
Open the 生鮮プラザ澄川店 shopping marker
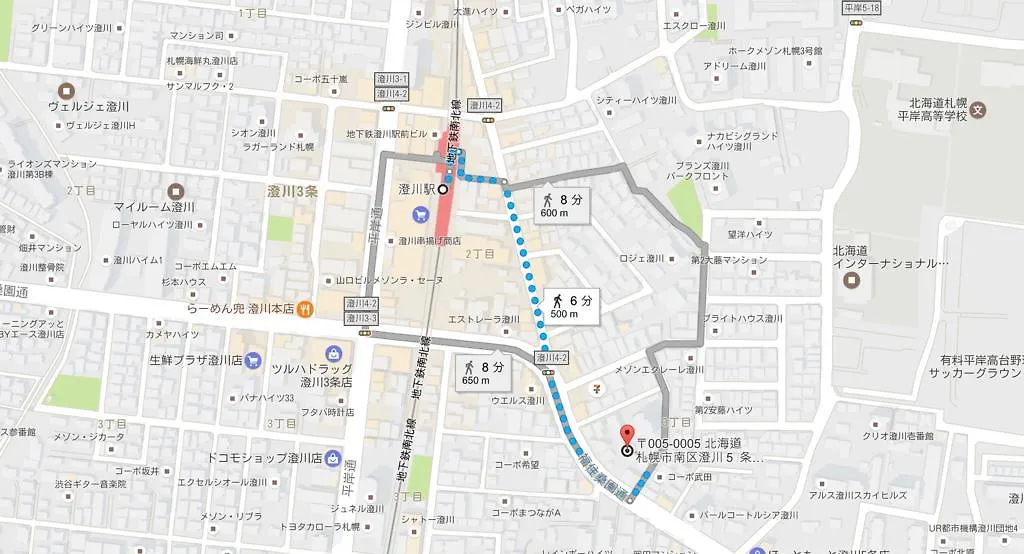[x=254, y=360]
